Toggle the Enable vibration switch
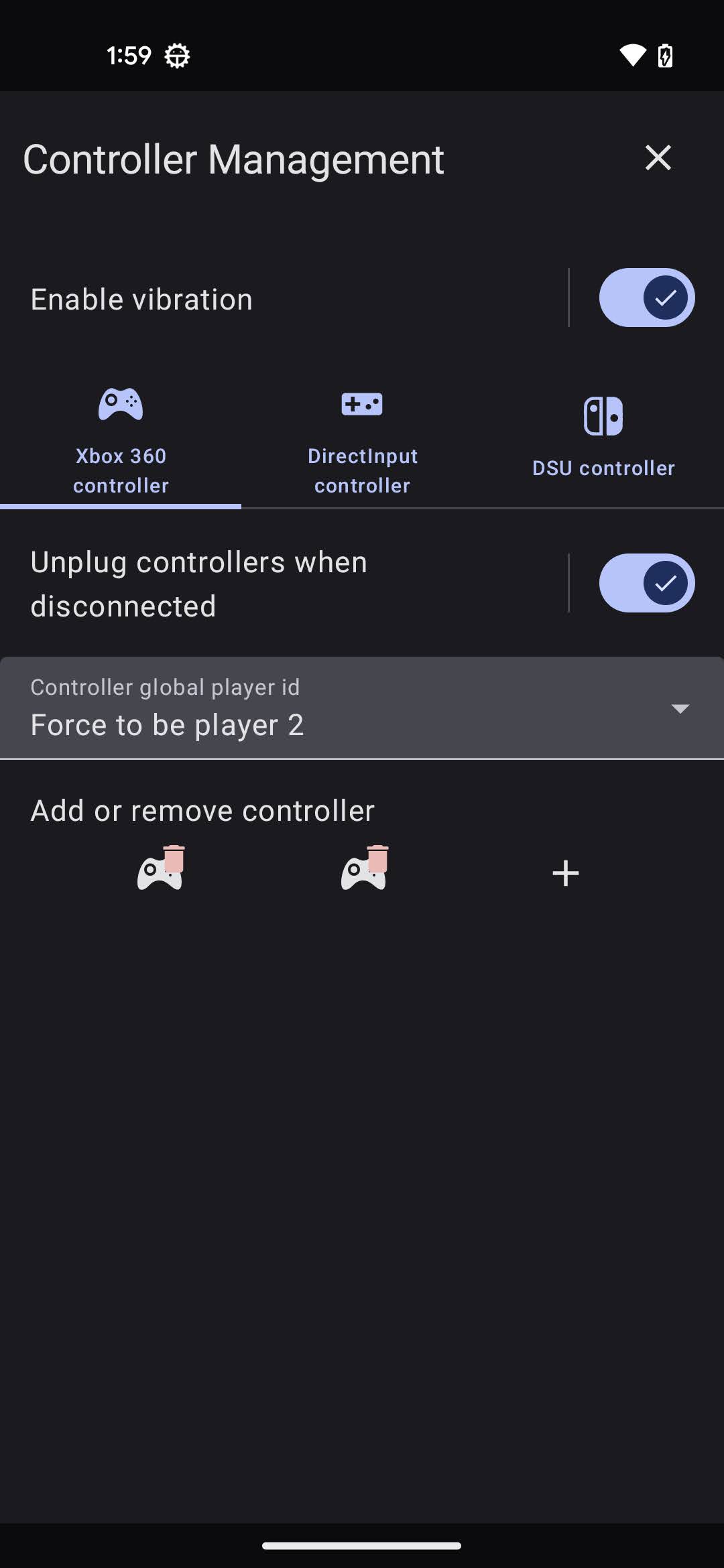724x1568 pixels. [x=646, y=298]
